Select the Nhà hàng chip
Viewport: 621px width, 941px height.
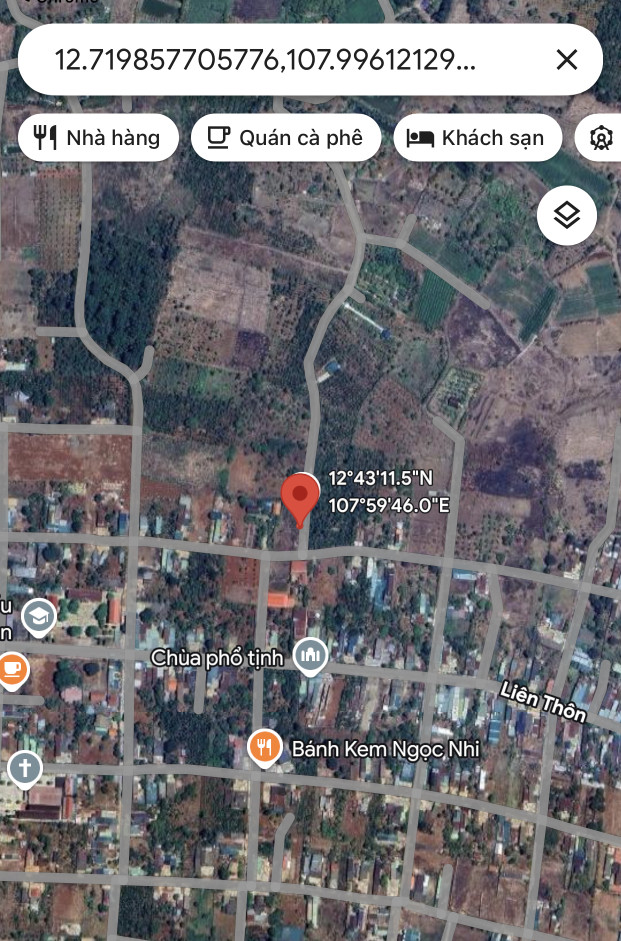98,138
